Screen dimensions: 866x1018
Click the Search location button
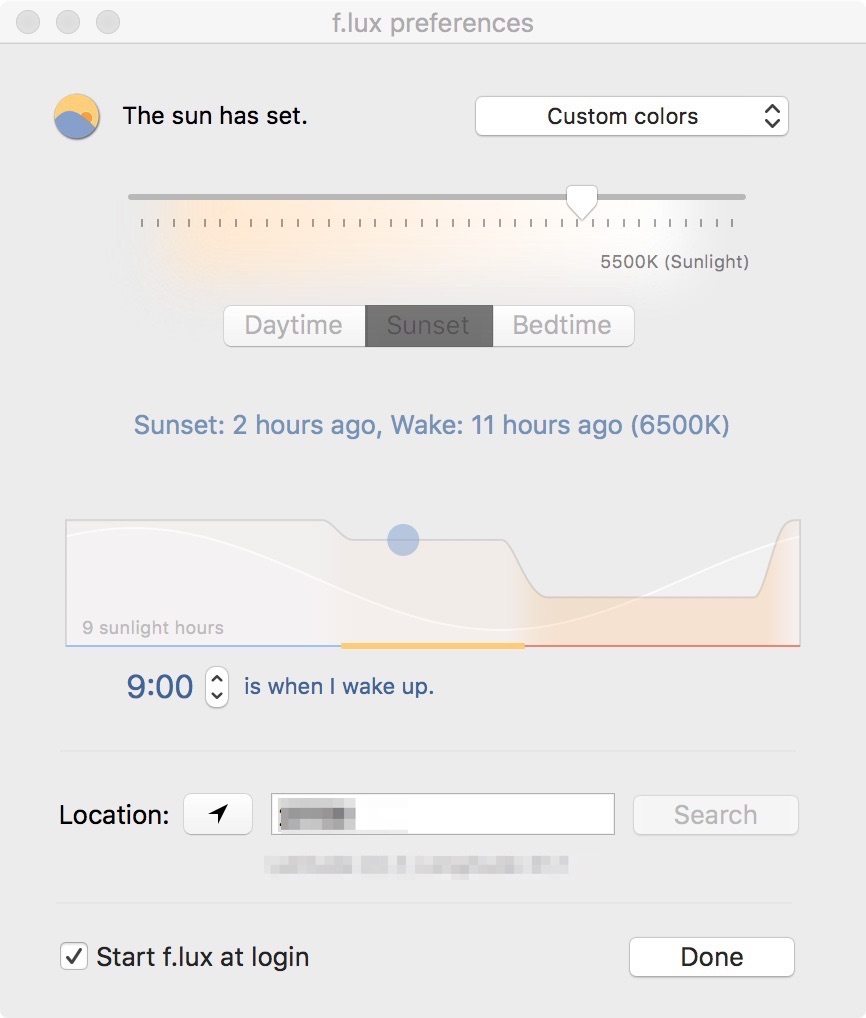click(x=715, y=815)
